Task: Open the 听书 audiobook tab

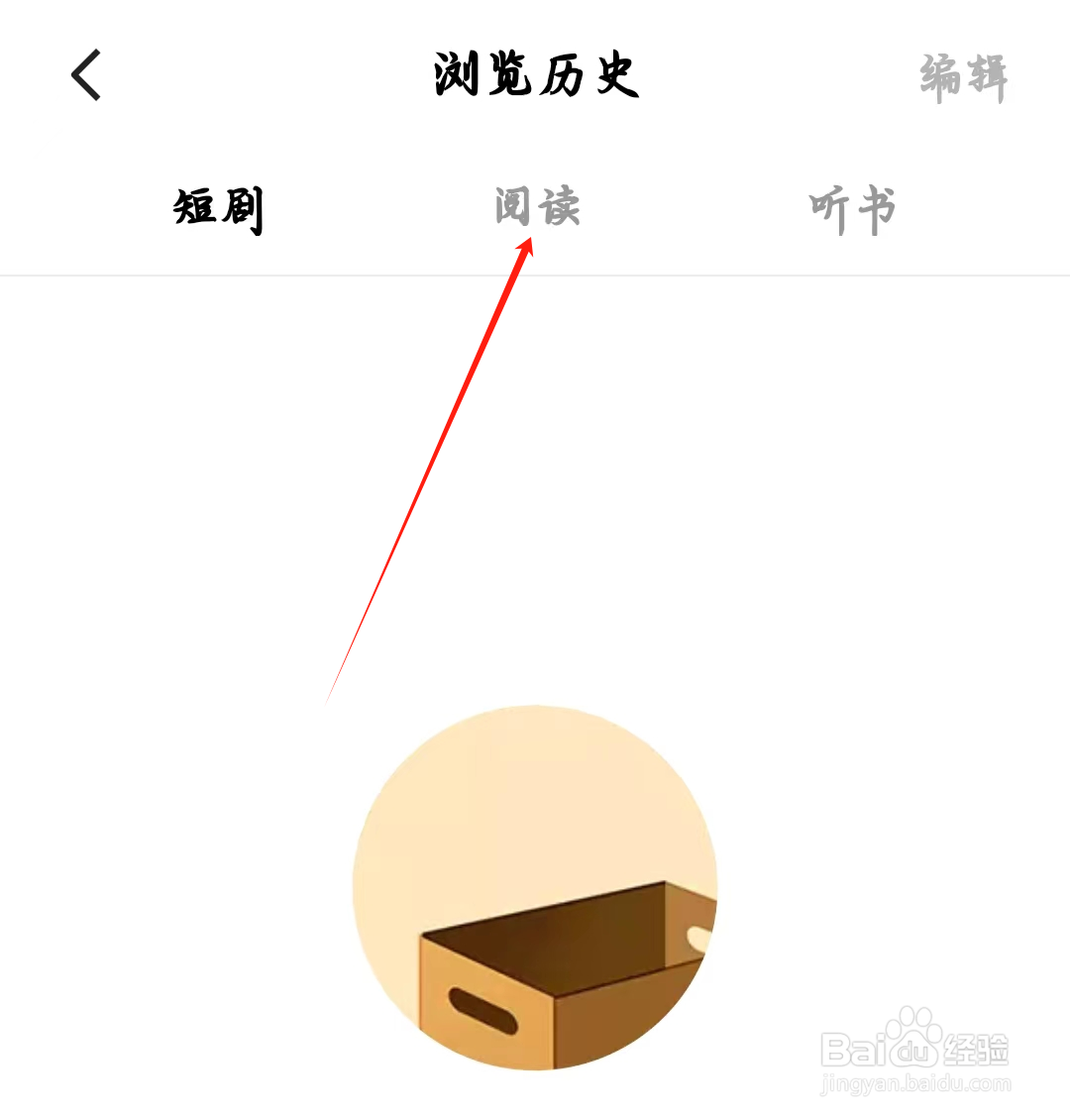Action: coord(850,208)
